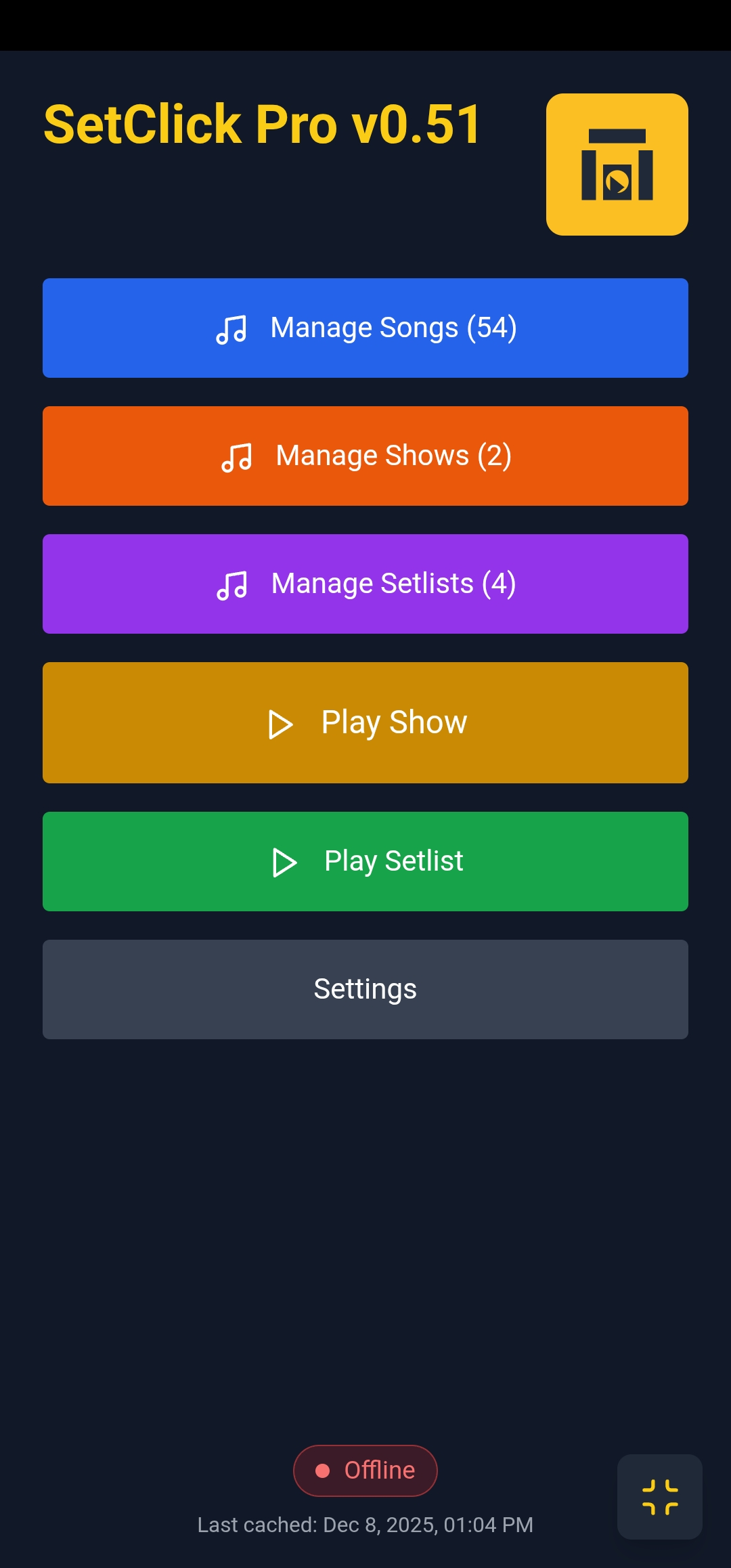The height and width of the screenshot is (1568, 731).
Task: Tap the green Play Setlist bar
Action: 365,861
